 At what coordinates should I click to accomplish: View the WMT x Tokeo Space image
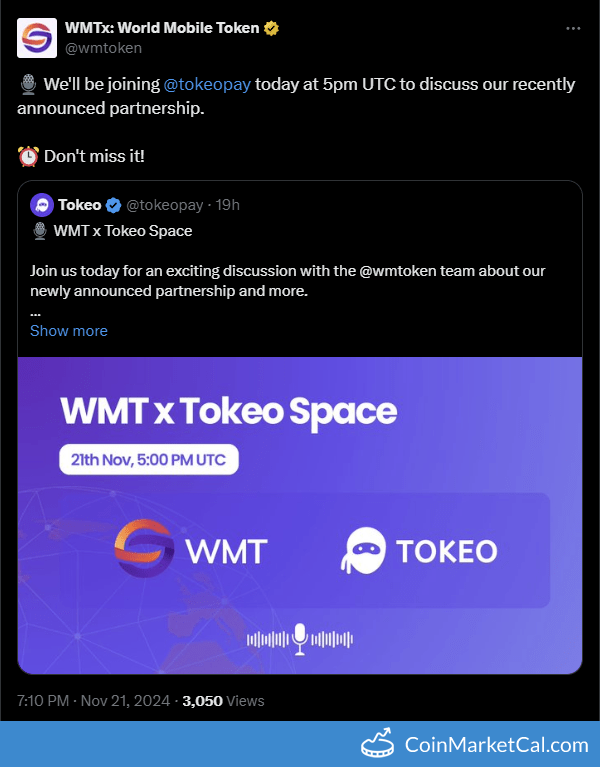point(300,516)
